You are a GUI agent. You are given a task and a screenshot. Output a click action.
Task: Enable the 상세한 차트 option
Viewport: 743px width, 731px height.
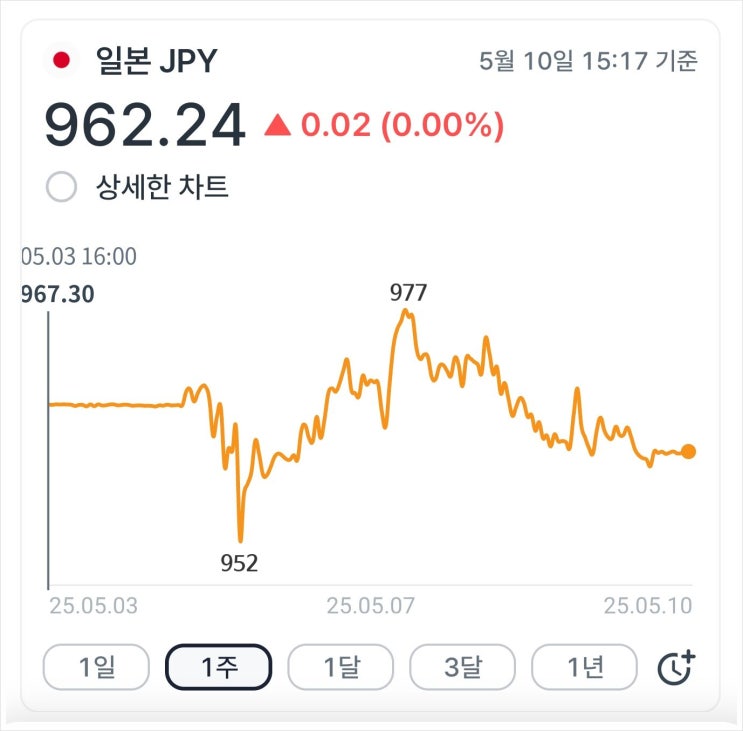click(x=62, y=187)
